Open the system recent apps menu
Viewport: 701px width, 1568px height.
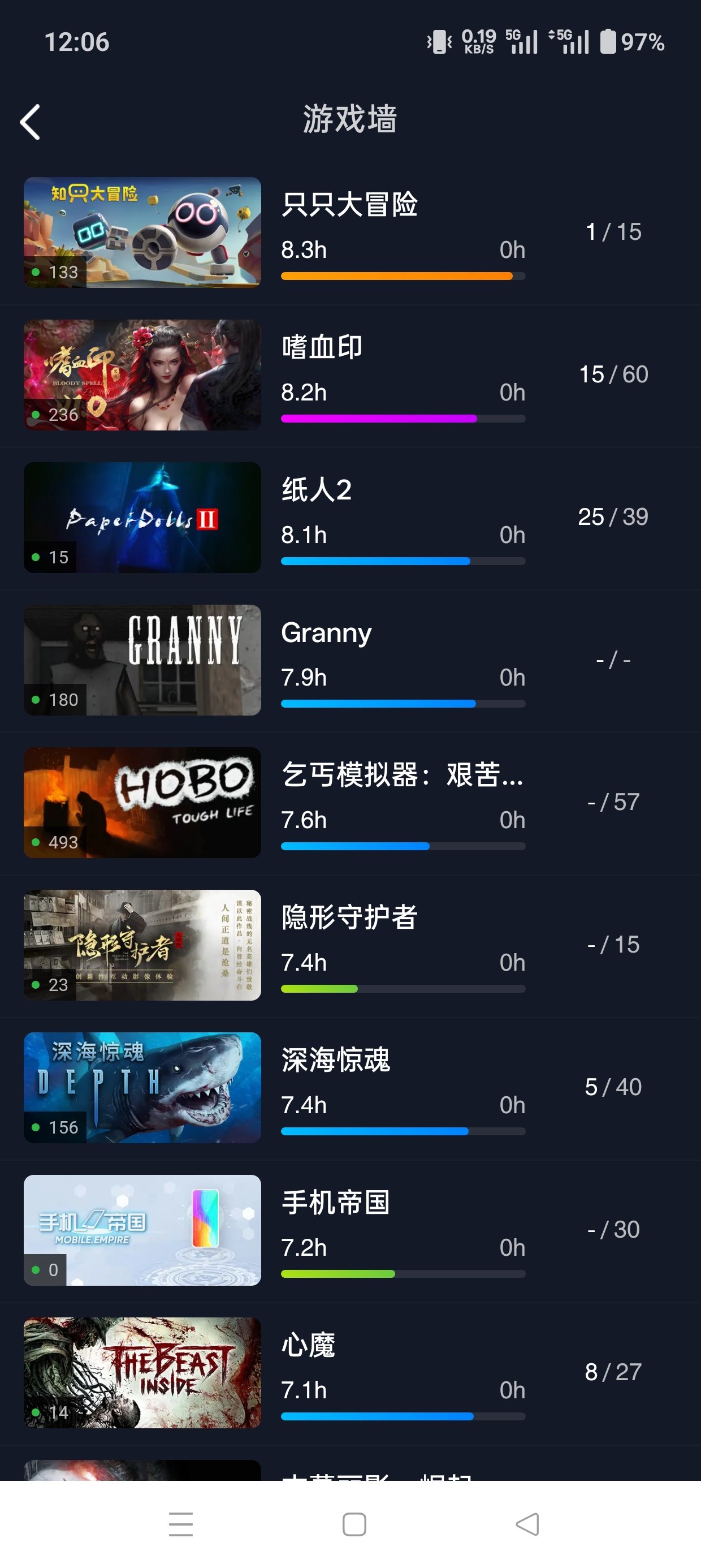[181, 1524]
